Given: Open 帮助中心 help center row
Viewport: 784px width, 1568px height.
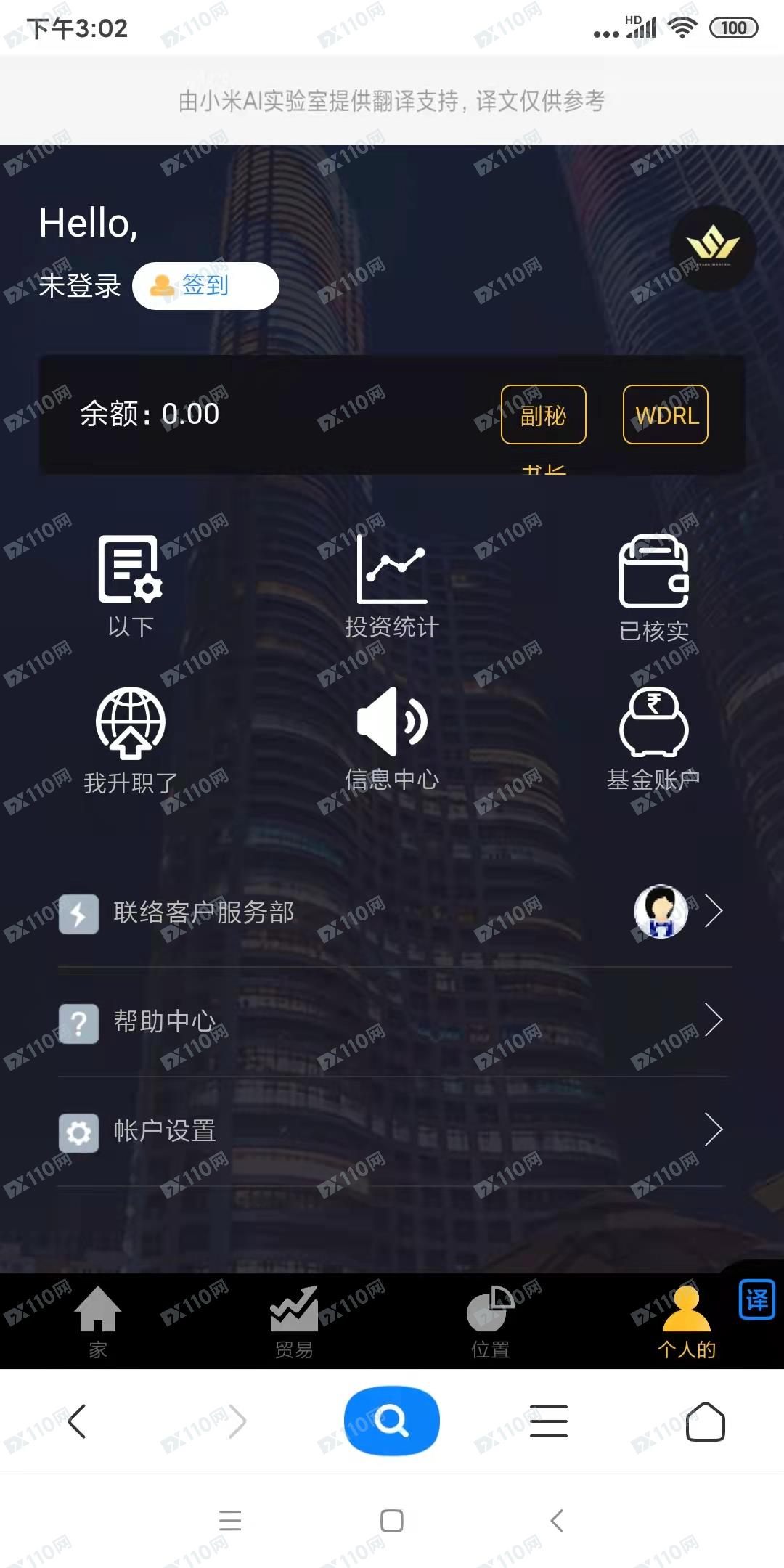Looking at the screenshot, I should 392,1021.
